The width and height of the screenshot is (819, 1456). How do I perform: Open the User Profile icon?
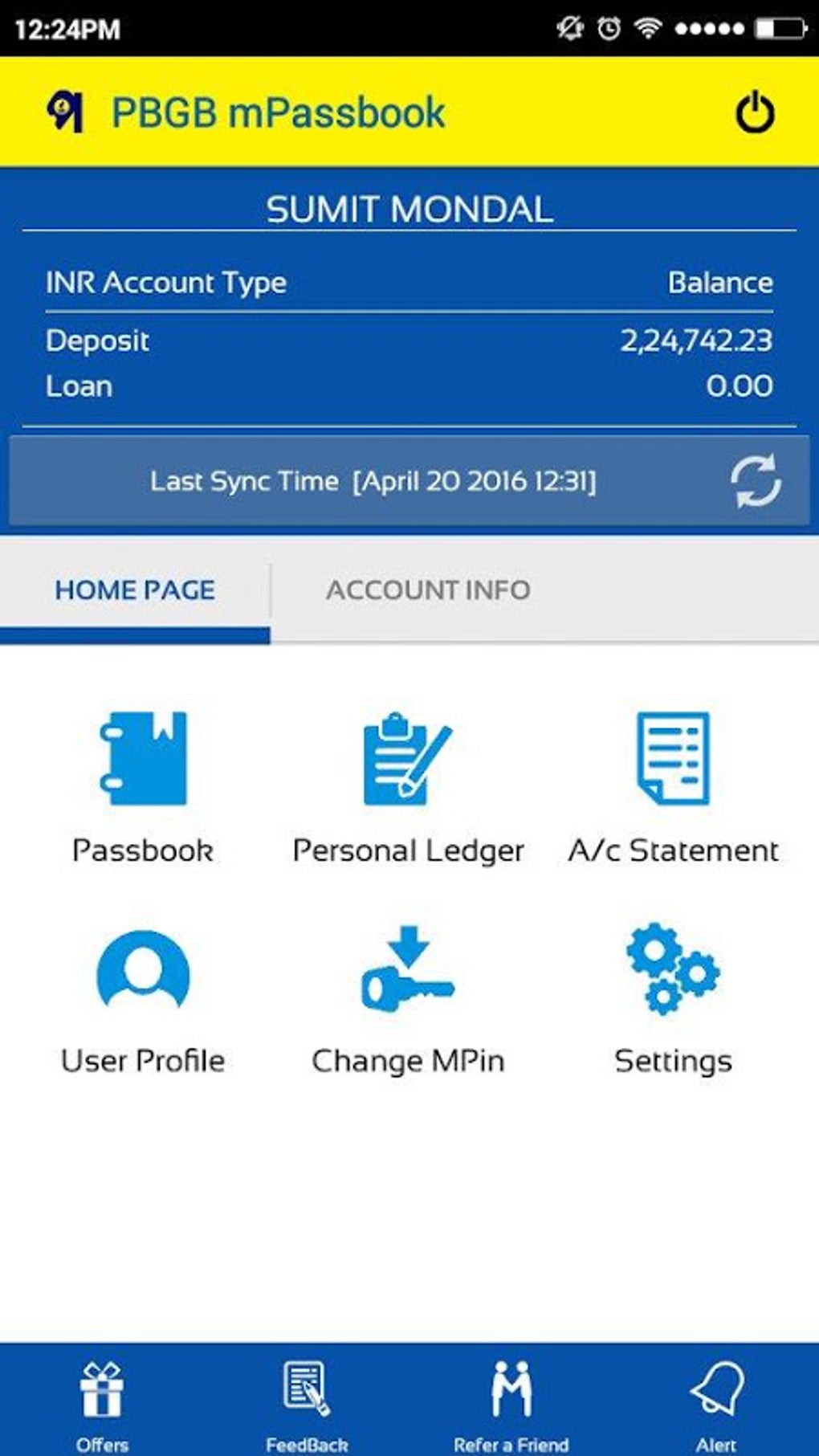[143, 972]
